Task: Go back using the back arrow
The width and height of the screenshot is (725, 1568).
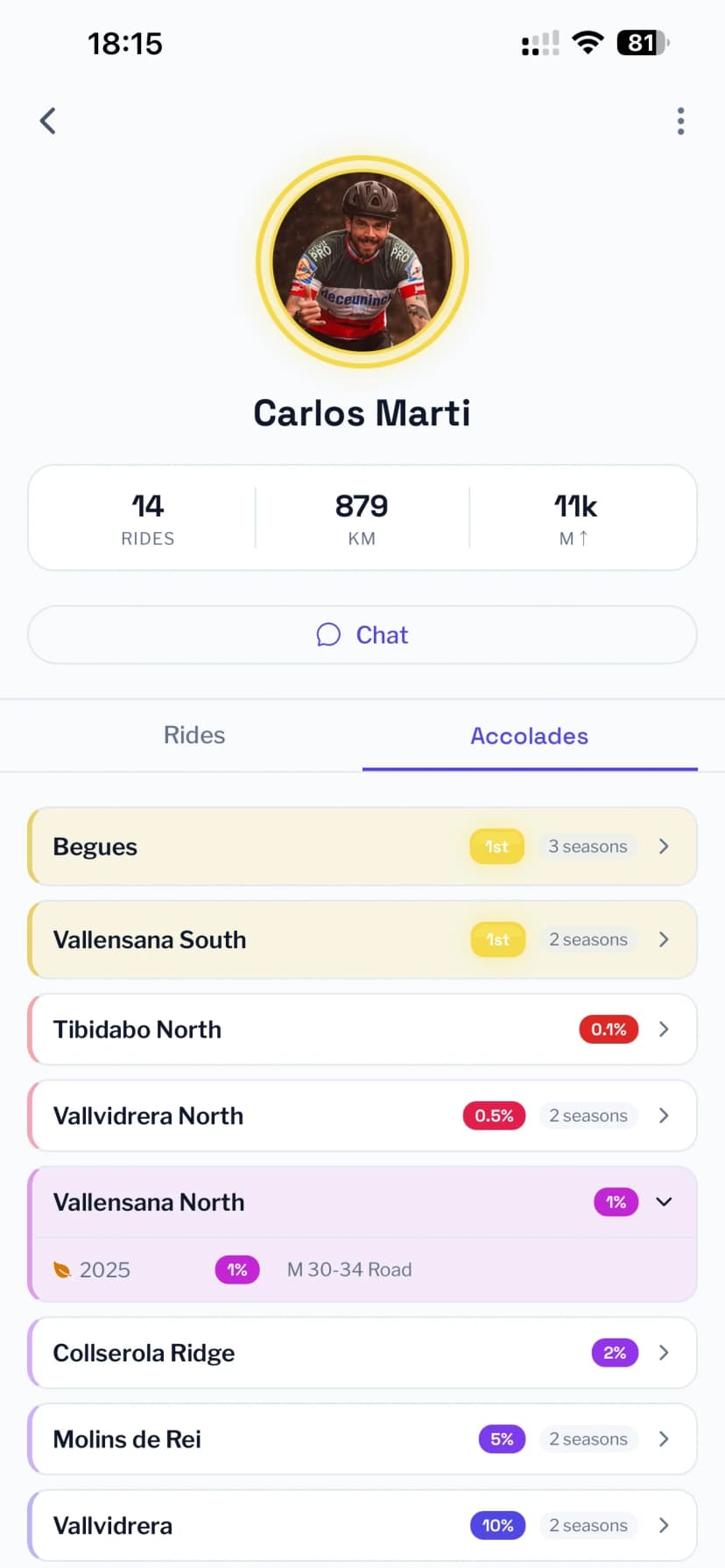Action: [48, 121]
